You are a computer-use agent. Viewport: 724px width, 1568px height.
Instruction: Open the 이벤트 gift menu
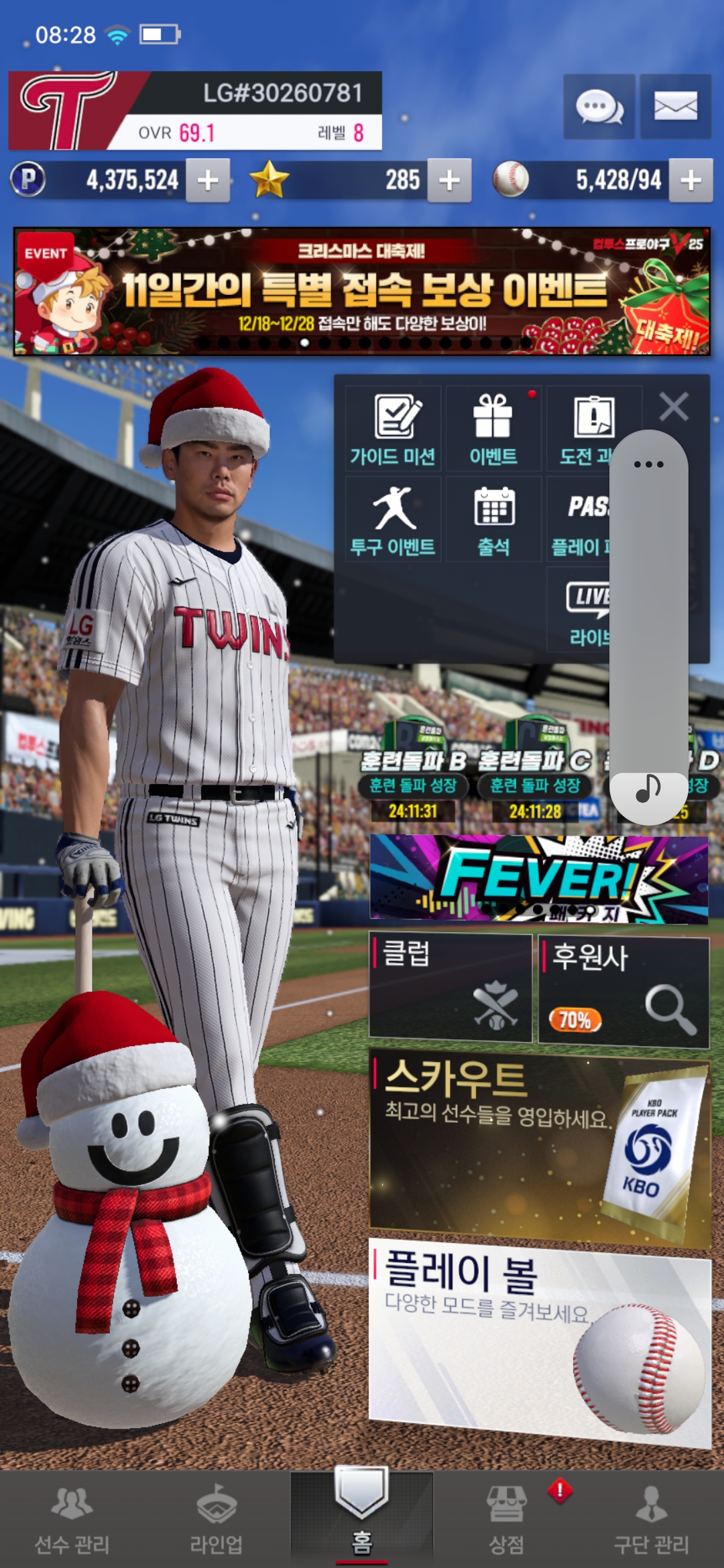click(x=493, y=429)
